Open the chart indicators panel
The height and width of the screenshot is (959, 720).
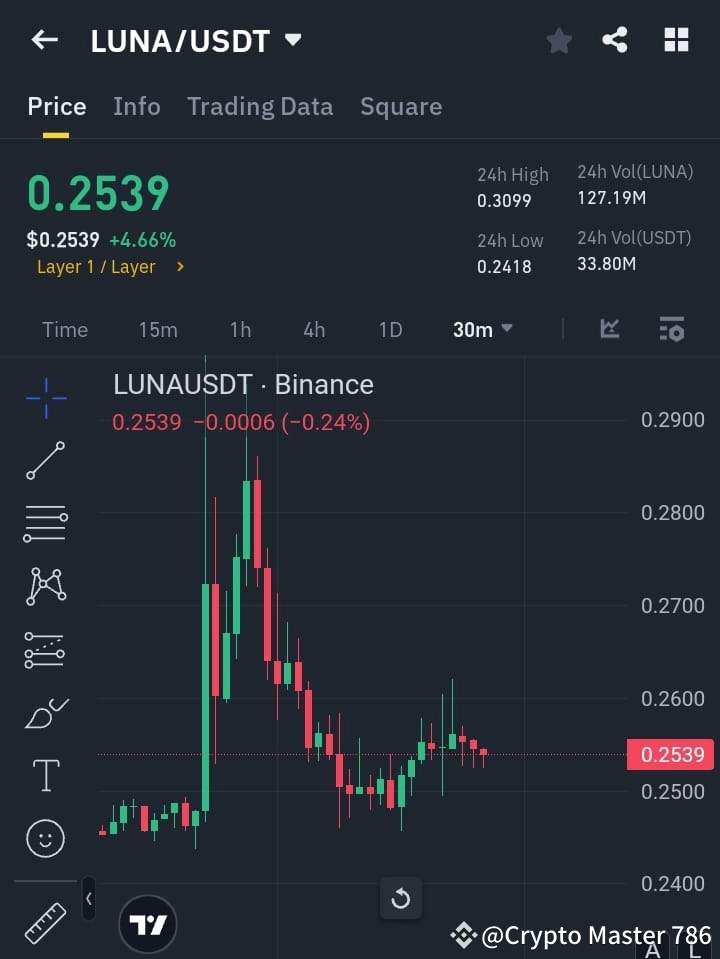coord(609,329)
